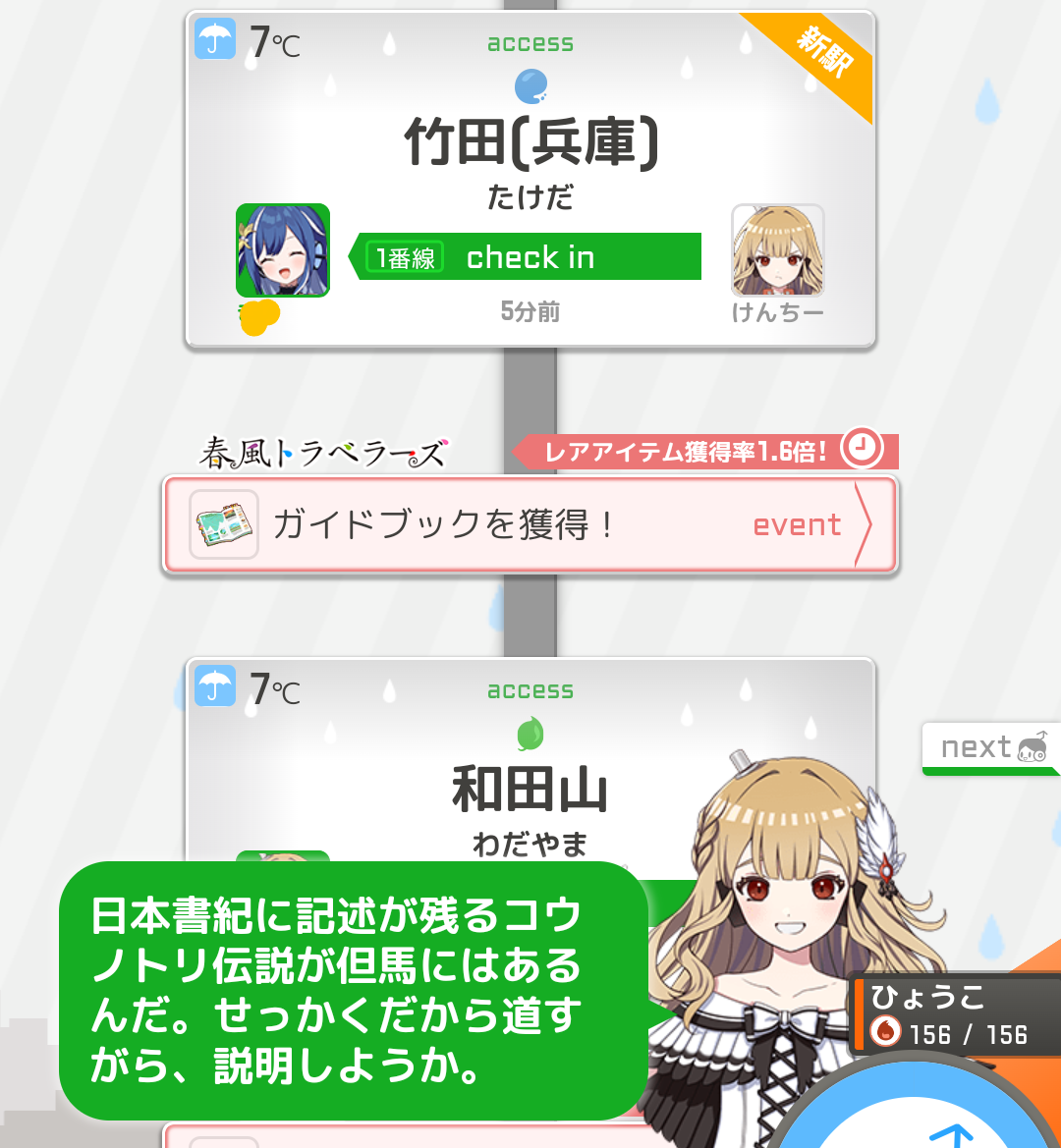Tap the next button
1061x1148 pixels.
tap(990, 749)
